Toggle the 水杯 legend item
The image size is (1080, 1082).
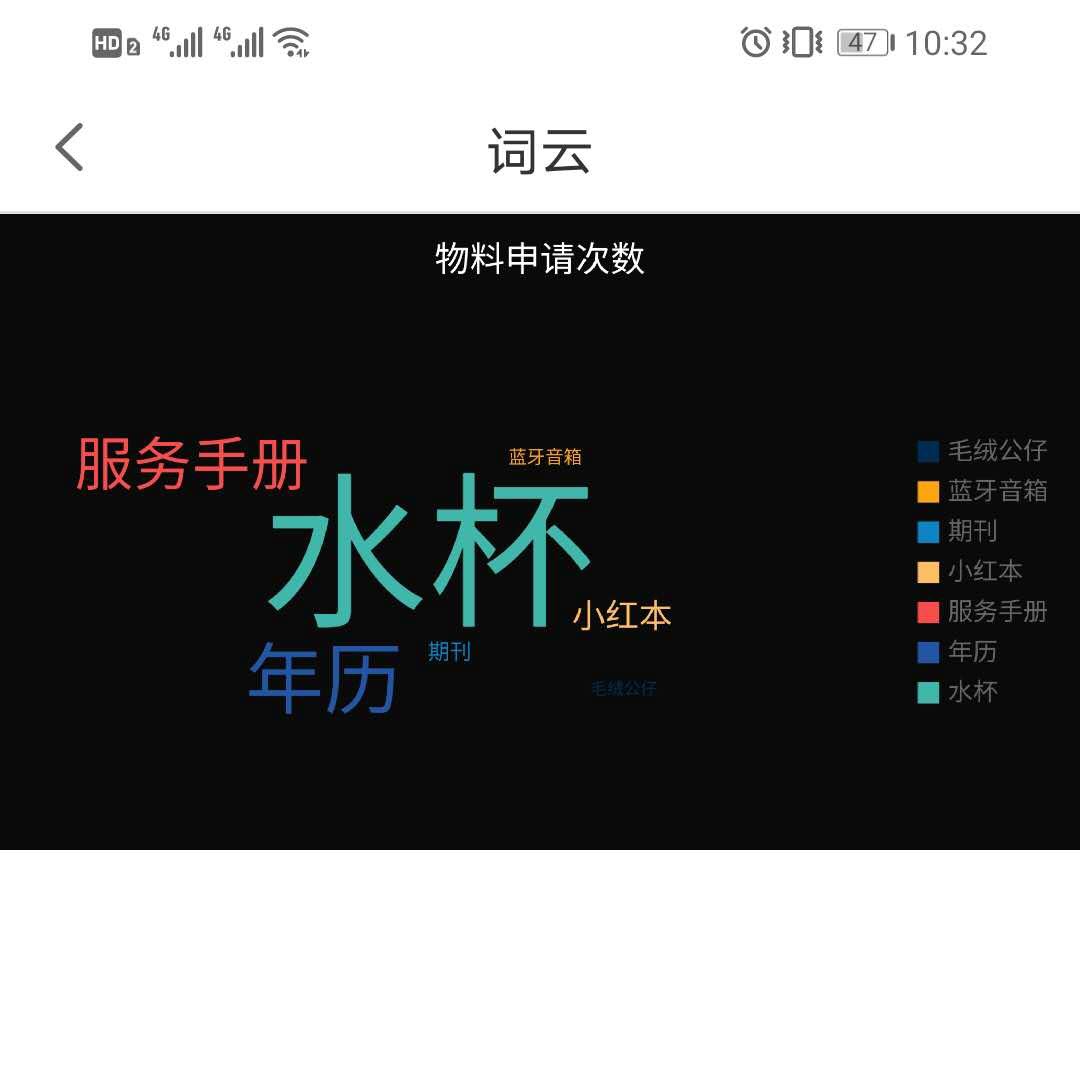tap(958, 691)
